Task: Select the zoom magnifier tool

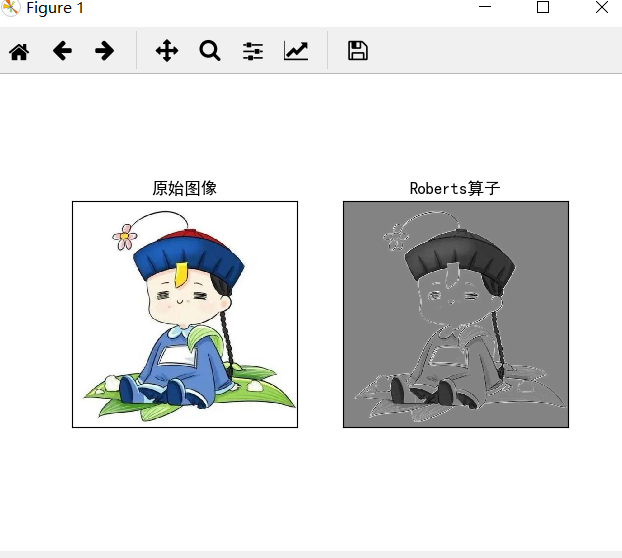Action: pyautogui.click(x=210, y=51)
